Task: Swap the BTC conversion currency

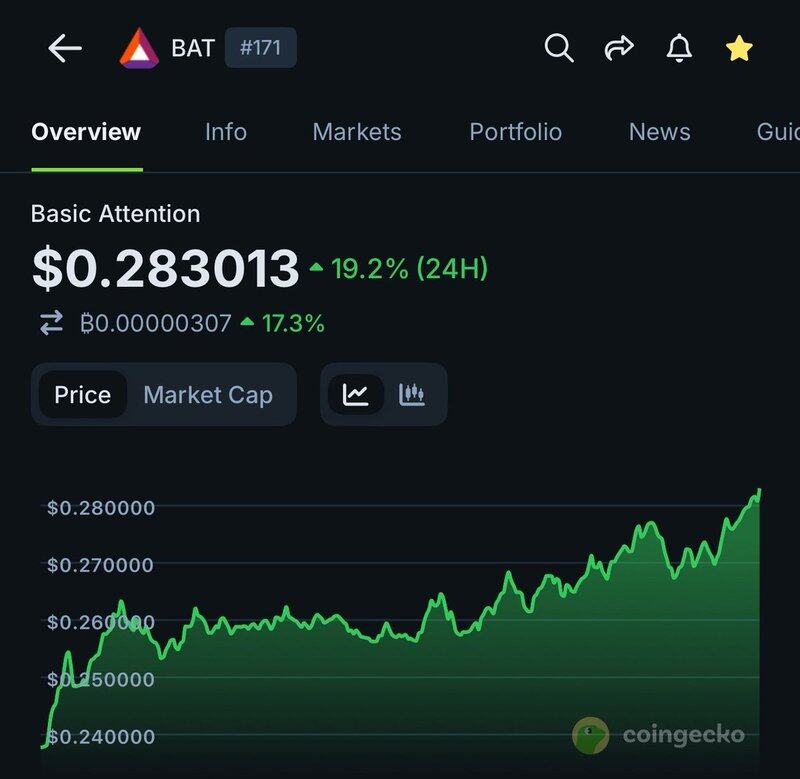Action: (x=51, y=323)
